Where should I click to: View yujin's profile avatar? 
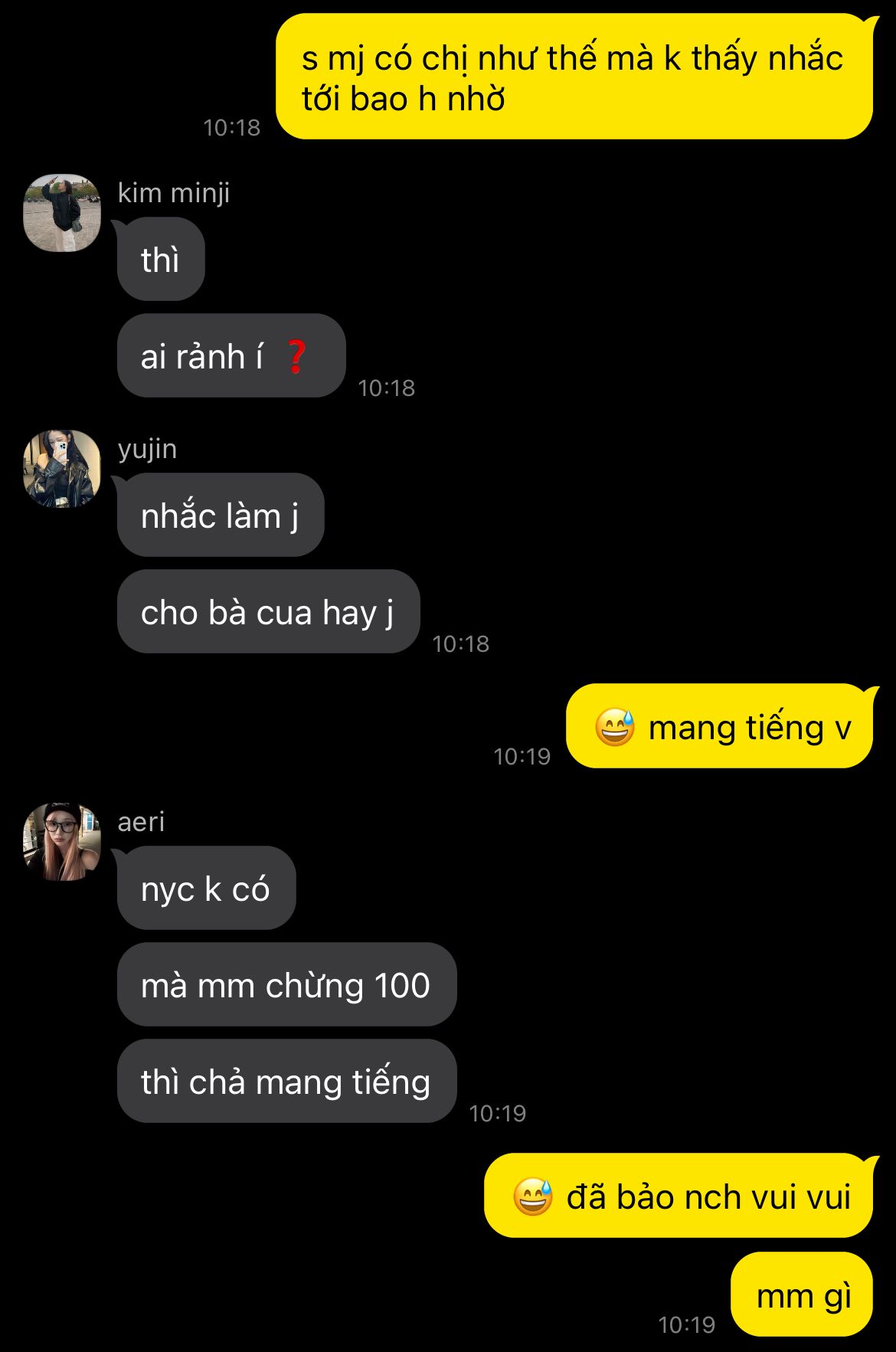tap(62, 469)
